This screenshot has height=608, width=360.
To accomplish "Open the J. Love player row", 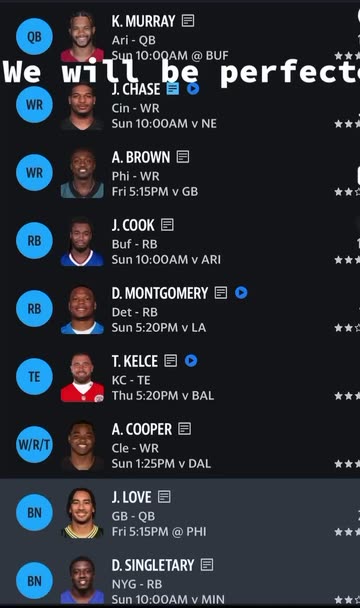I will (180, 513).
